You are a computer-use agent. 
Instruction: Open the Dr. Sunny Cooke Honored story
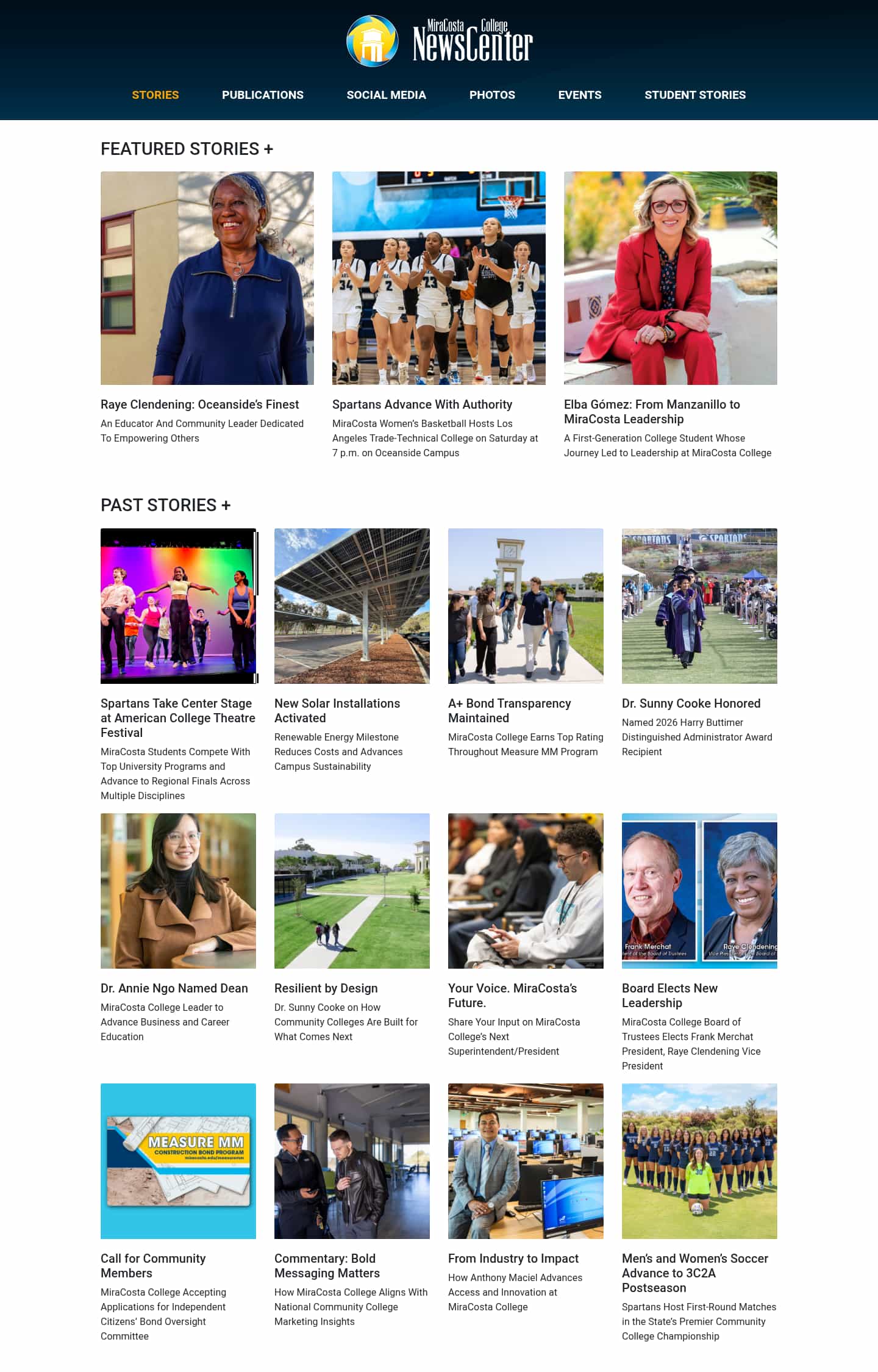click(x=690, y=703)
